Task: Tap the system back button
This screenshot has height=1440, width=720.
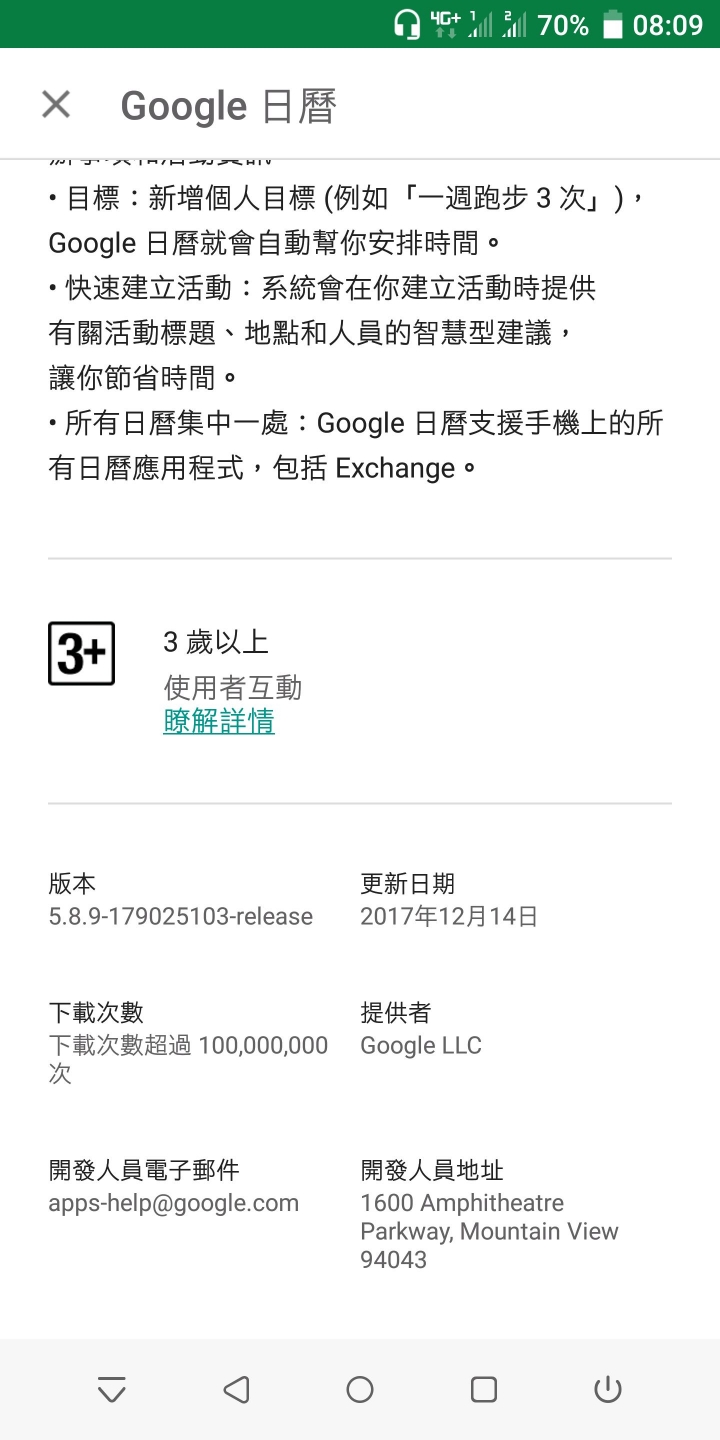Action: [x=236, y=1389]
